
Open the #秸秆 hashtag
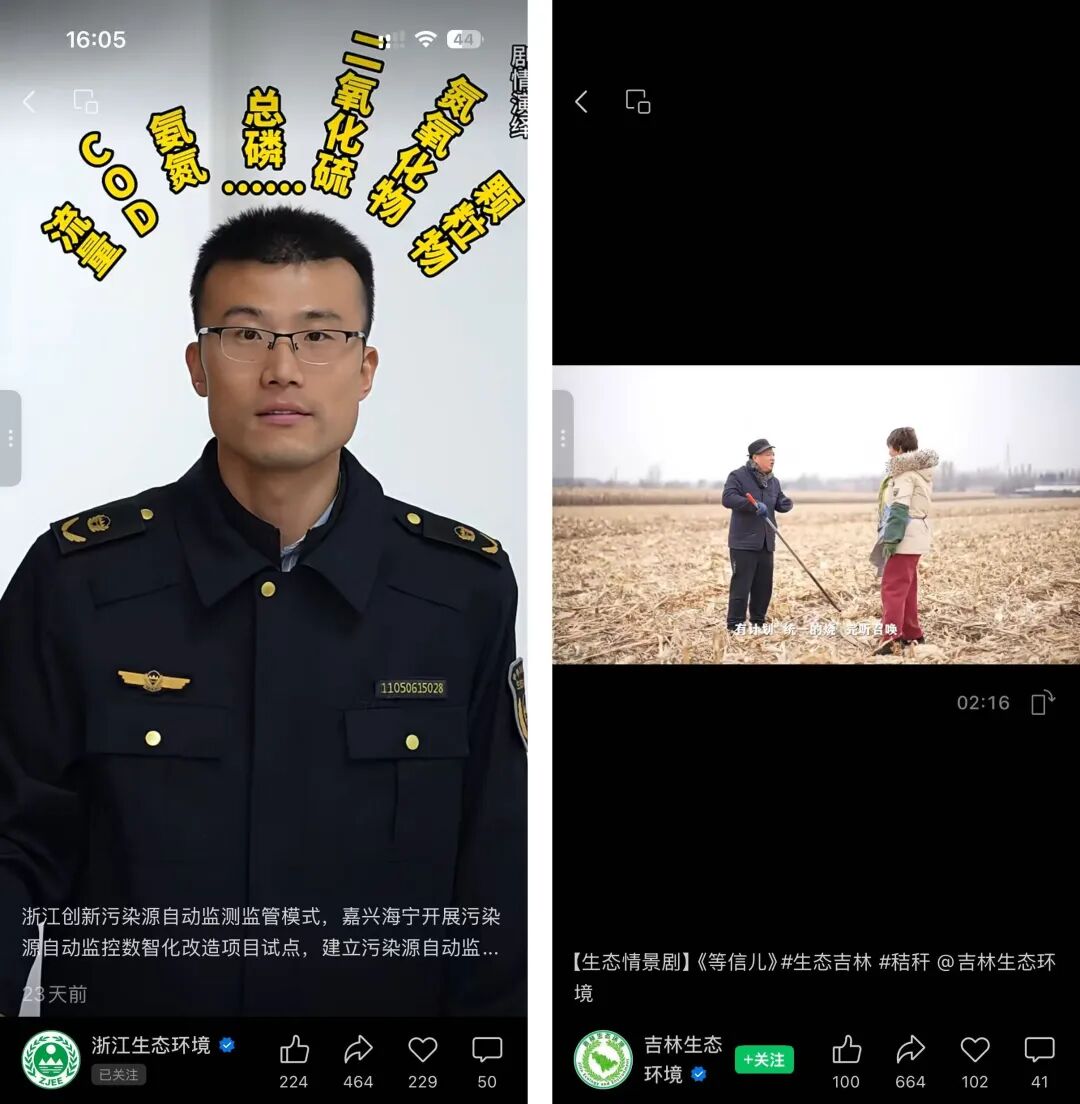(x=904, y=963)
